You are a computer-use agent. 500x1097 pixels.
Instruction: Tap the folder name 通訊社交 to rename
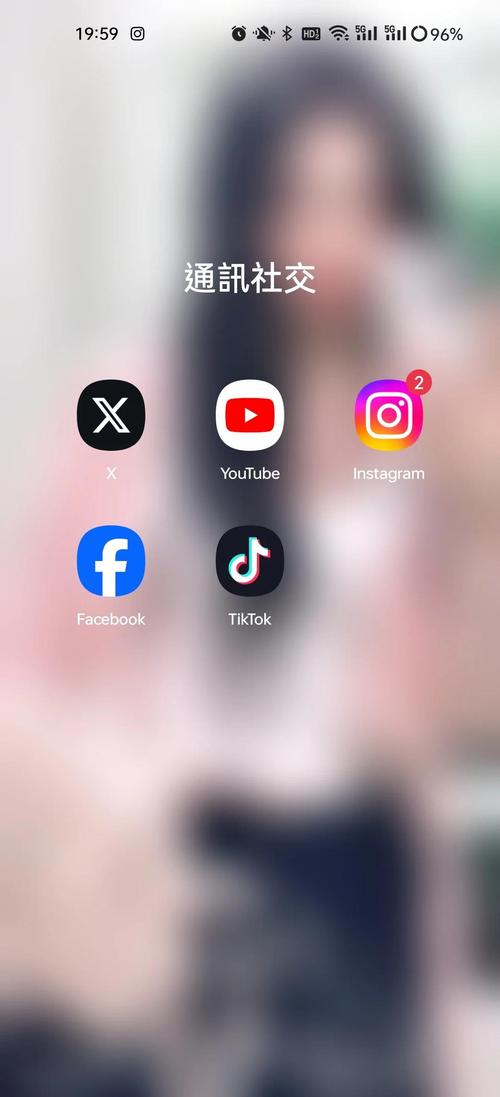coord(250,278)
